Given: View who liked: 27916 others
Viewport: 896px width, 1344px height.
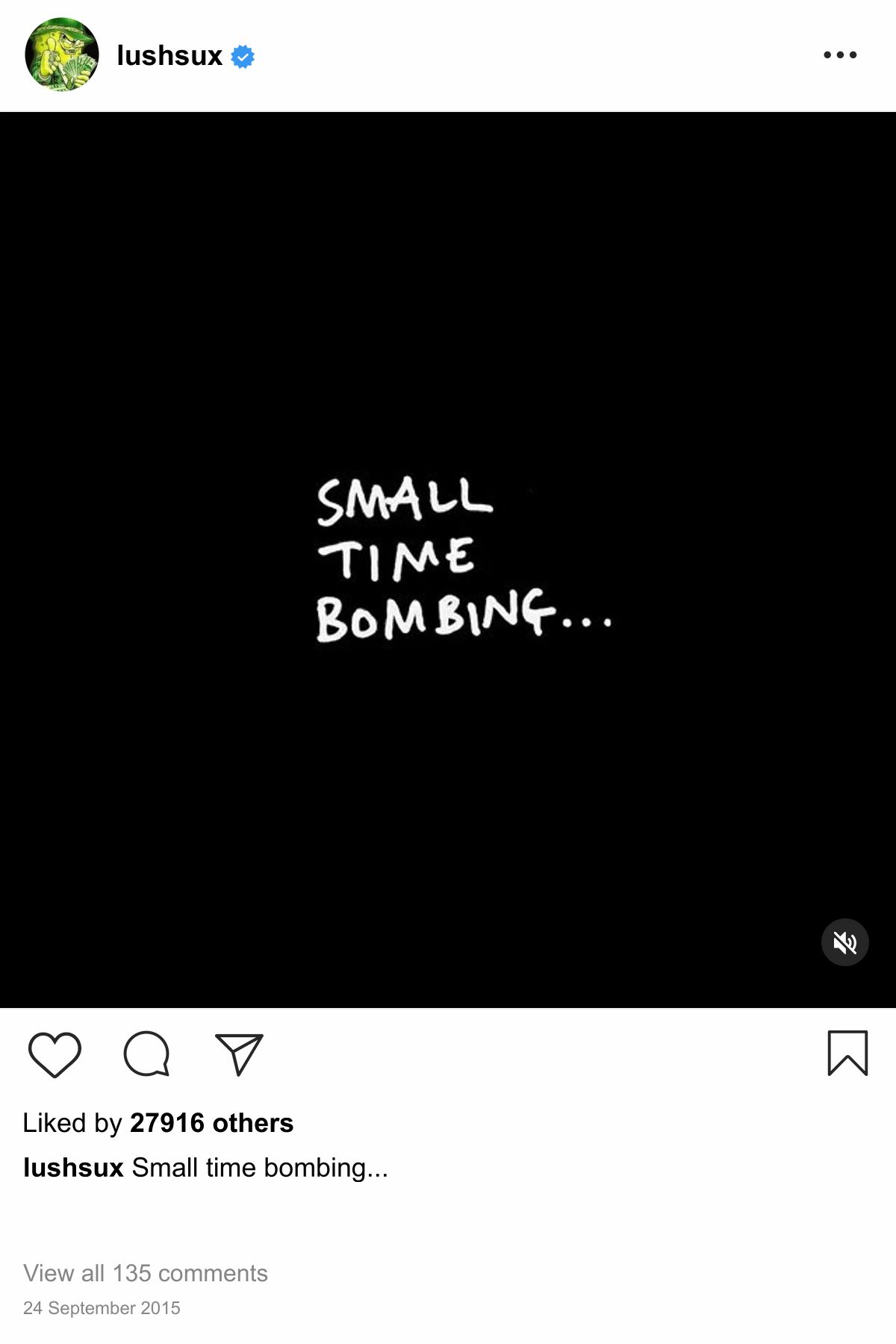Looking at the screenshot, I should (x=211, y=1123).
